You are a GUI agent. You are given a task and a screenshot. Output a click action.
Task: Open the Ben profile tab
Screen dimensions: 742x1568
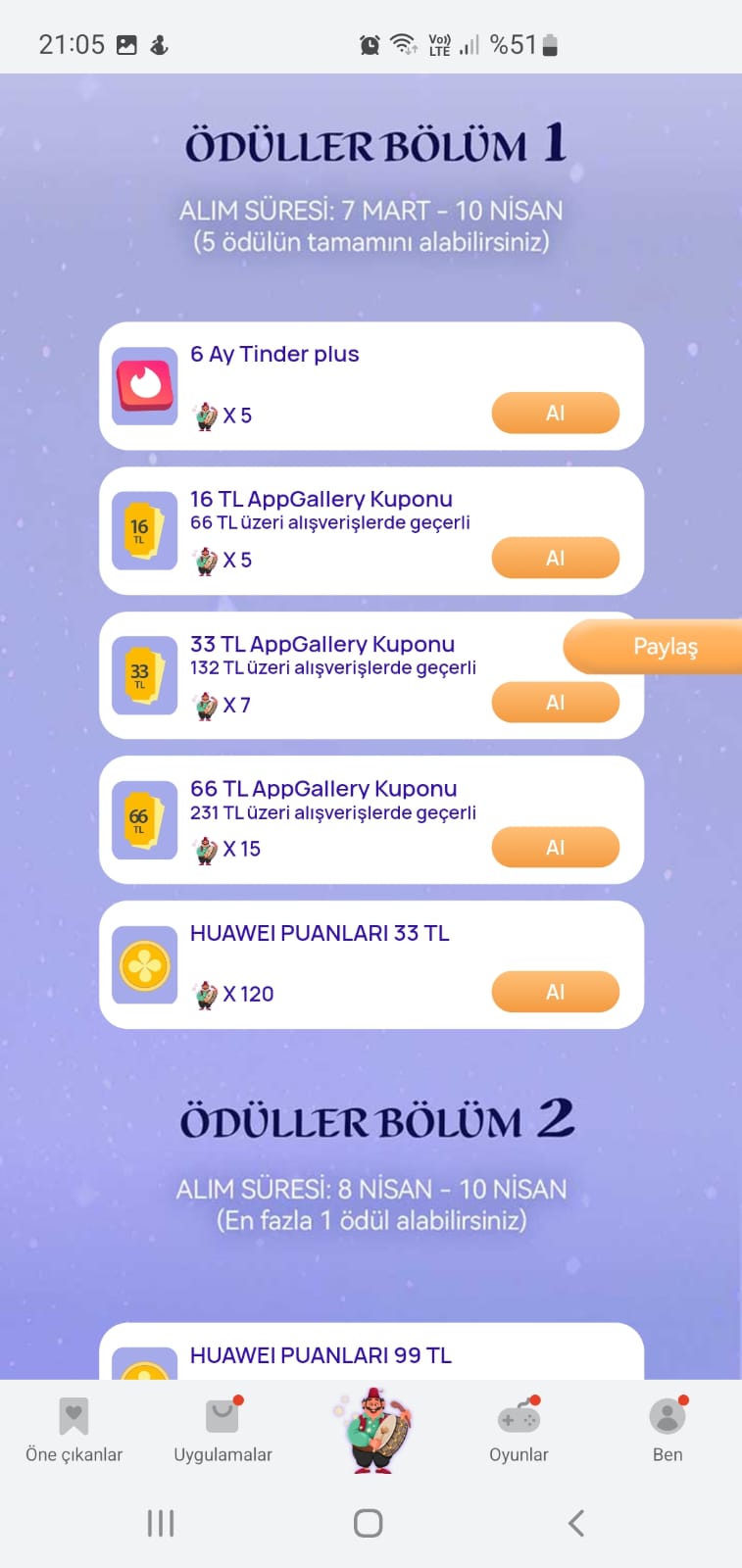tap(668, 1430)
